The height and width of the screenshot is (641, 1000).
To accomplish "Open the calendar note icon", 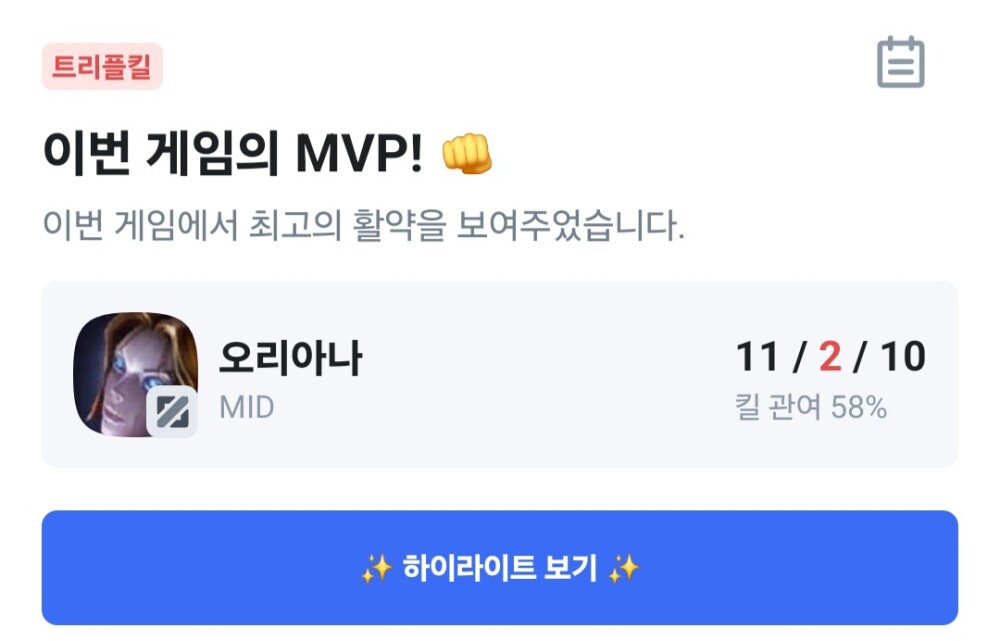I will click(900, 63).
